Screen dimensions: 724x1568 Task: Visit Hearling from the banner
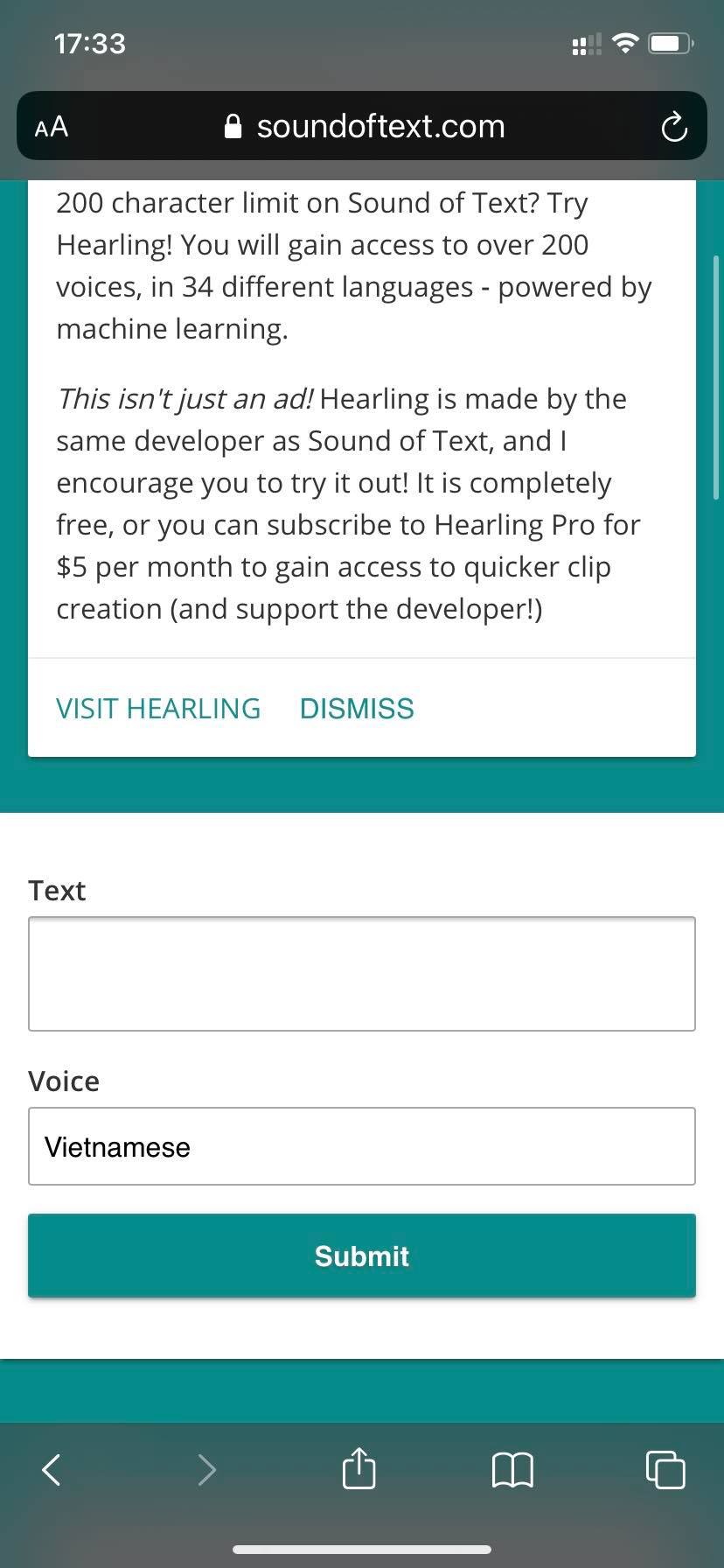tap(158, 708)
